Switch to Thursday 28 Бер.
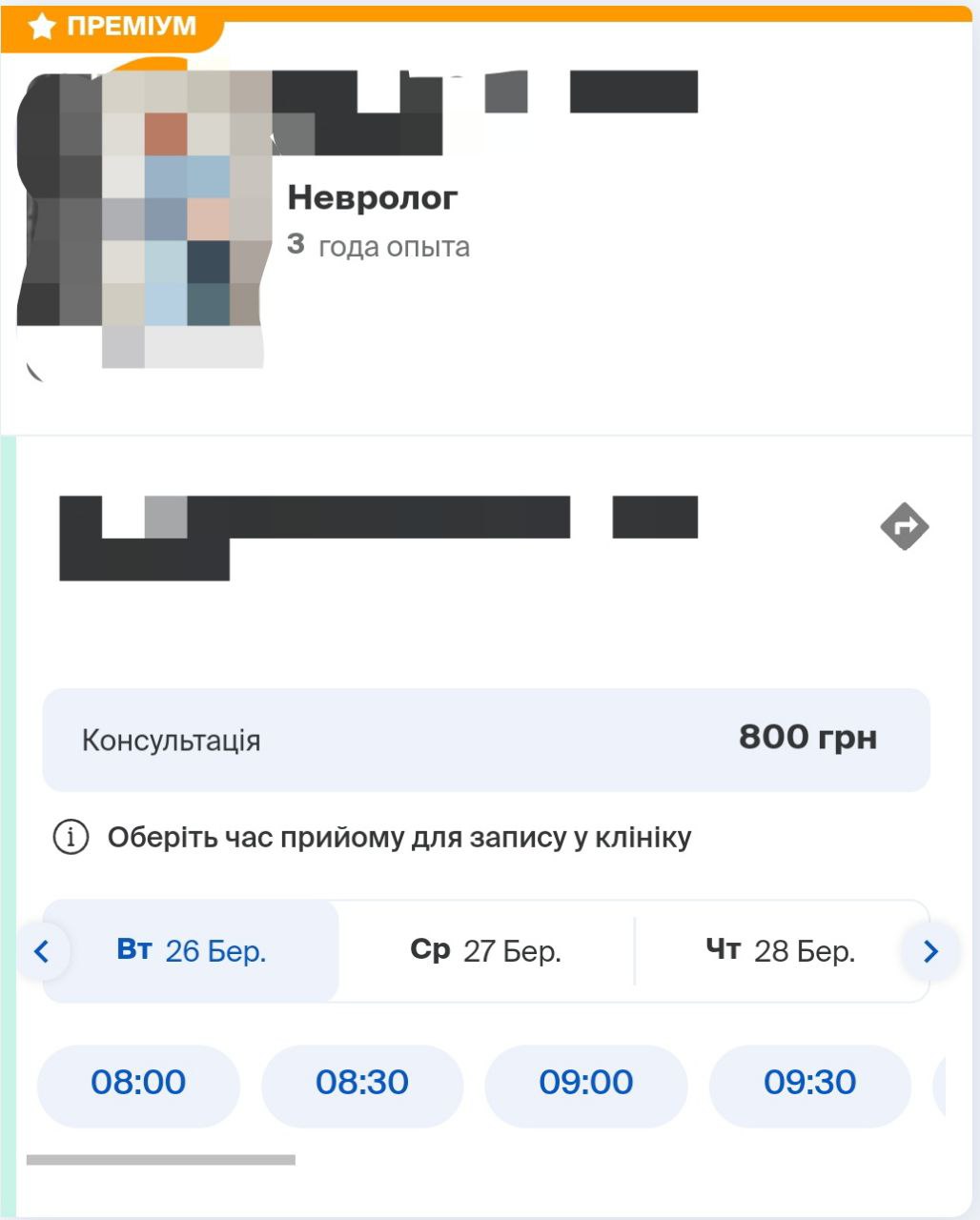The width and height of the screenshot is (980, 1220). (x=780, y=950)
